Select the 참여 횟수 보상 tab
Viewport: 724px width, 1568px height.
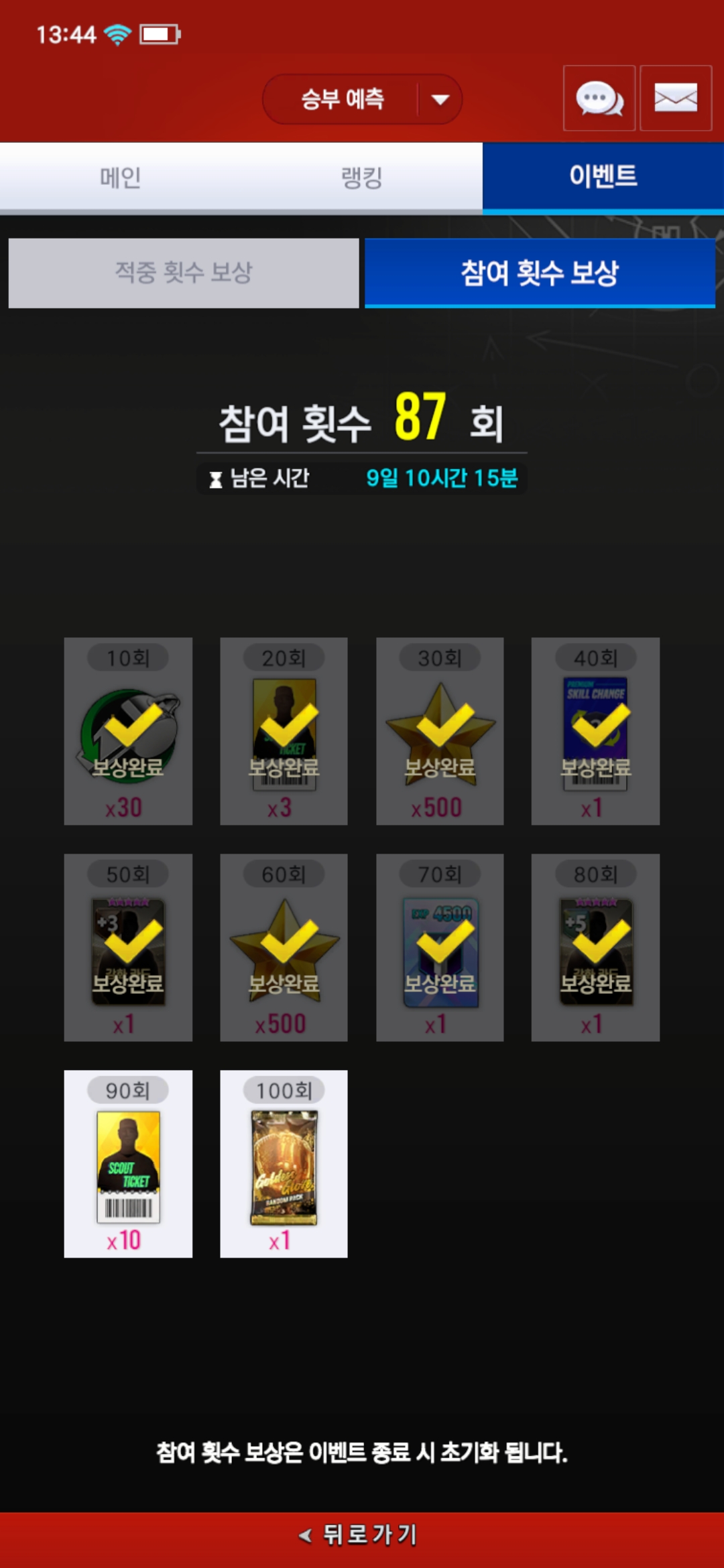tap(540, 273)
